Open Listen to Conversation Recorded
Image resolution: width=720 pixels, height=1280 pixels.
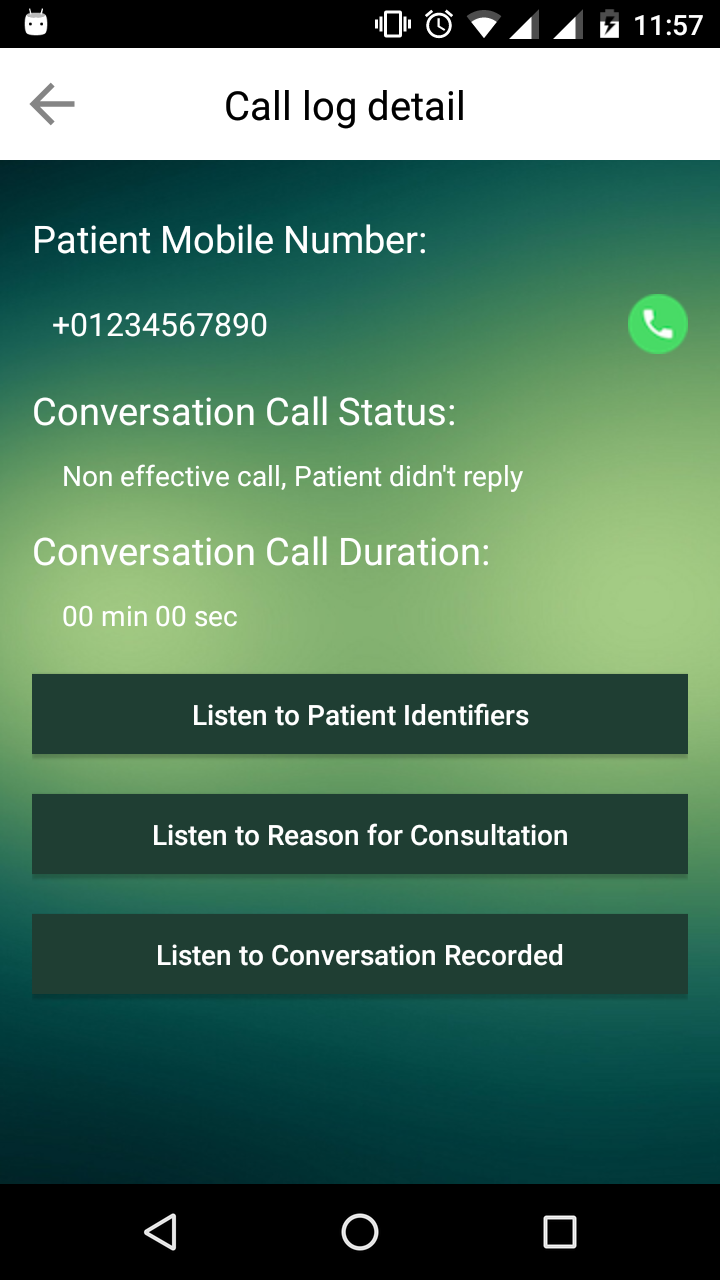(360, 954)
